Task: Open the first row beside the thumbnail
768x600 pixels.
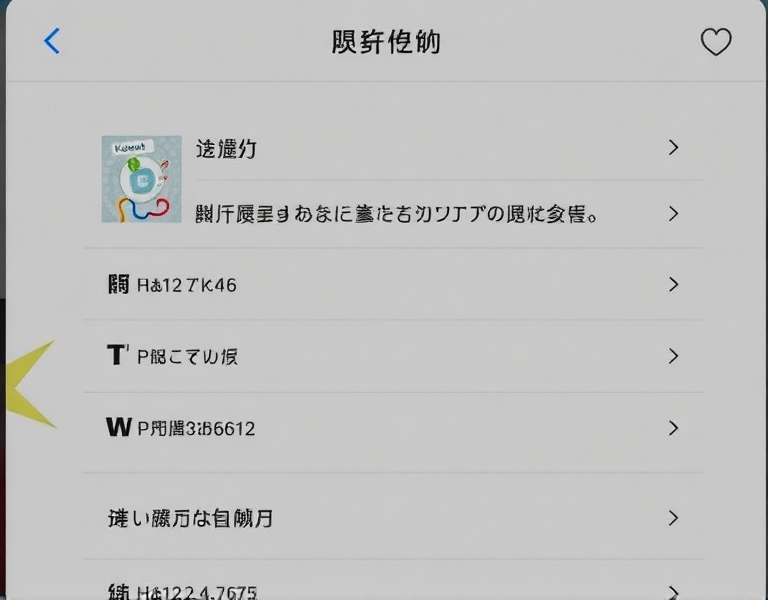Action: point(440,148)
